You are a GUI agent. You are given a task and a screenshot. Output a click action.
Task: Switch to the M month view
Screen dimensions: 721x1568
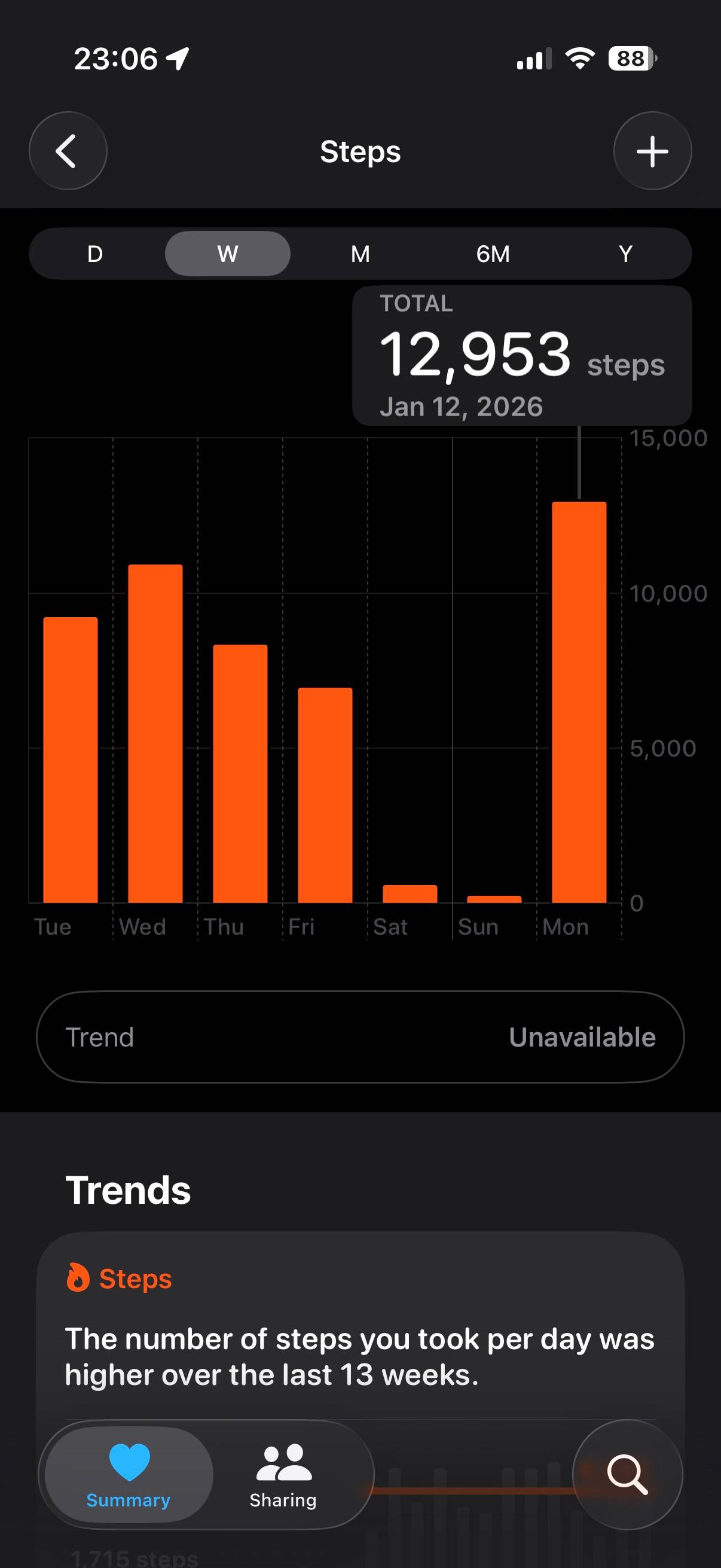360,254
